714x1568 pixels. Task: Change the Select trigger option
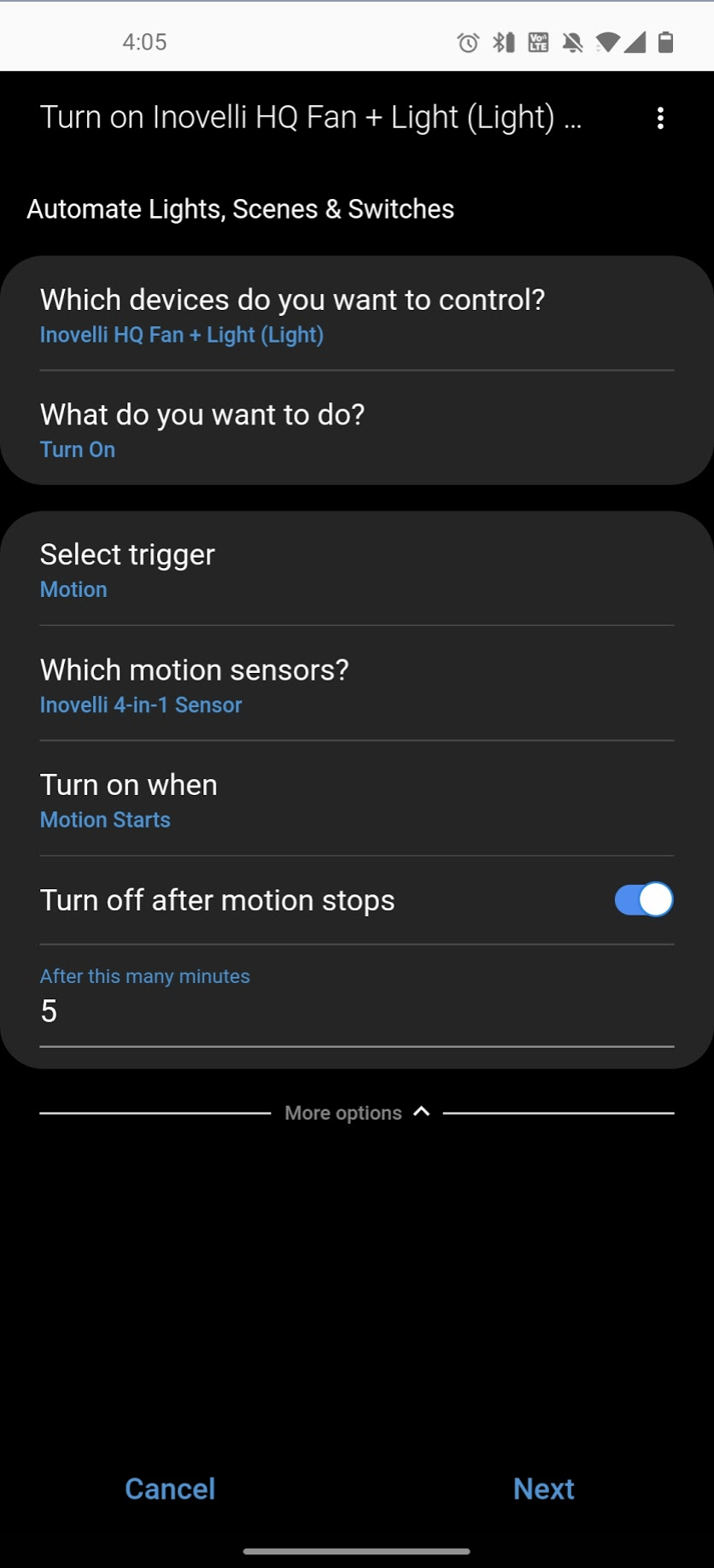click(x=356, y=570)
